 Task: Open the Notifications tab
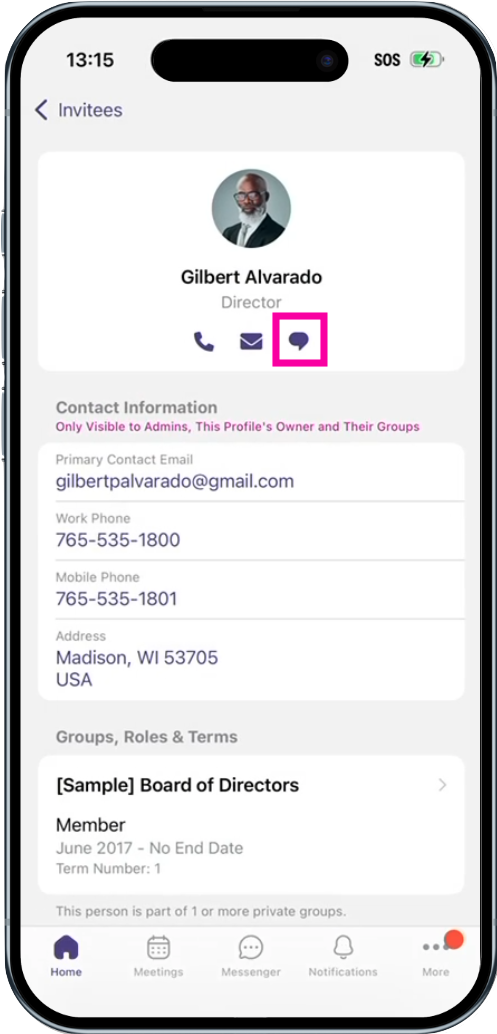coord(343,956)
